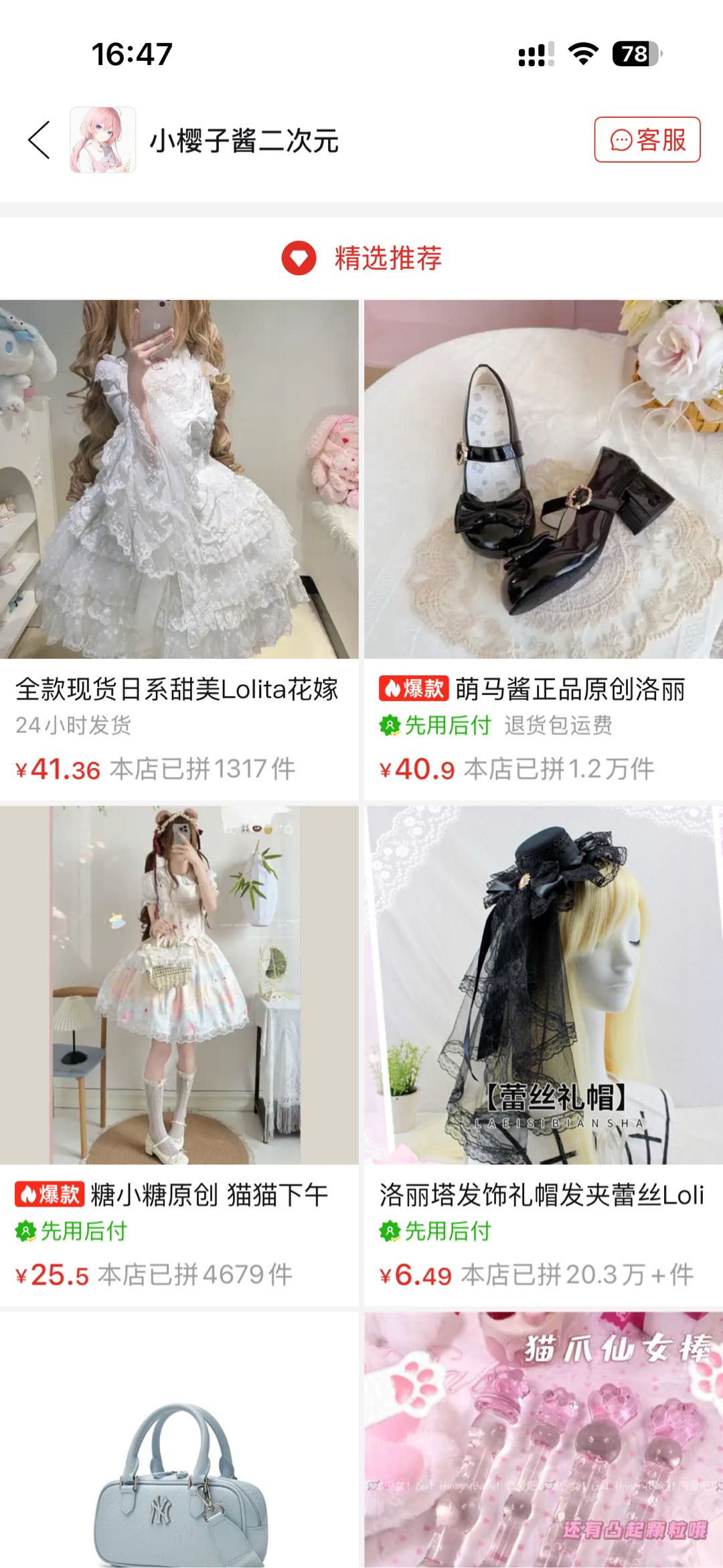Tap the 退货包运费 label on shoes item

click(559, 726)
